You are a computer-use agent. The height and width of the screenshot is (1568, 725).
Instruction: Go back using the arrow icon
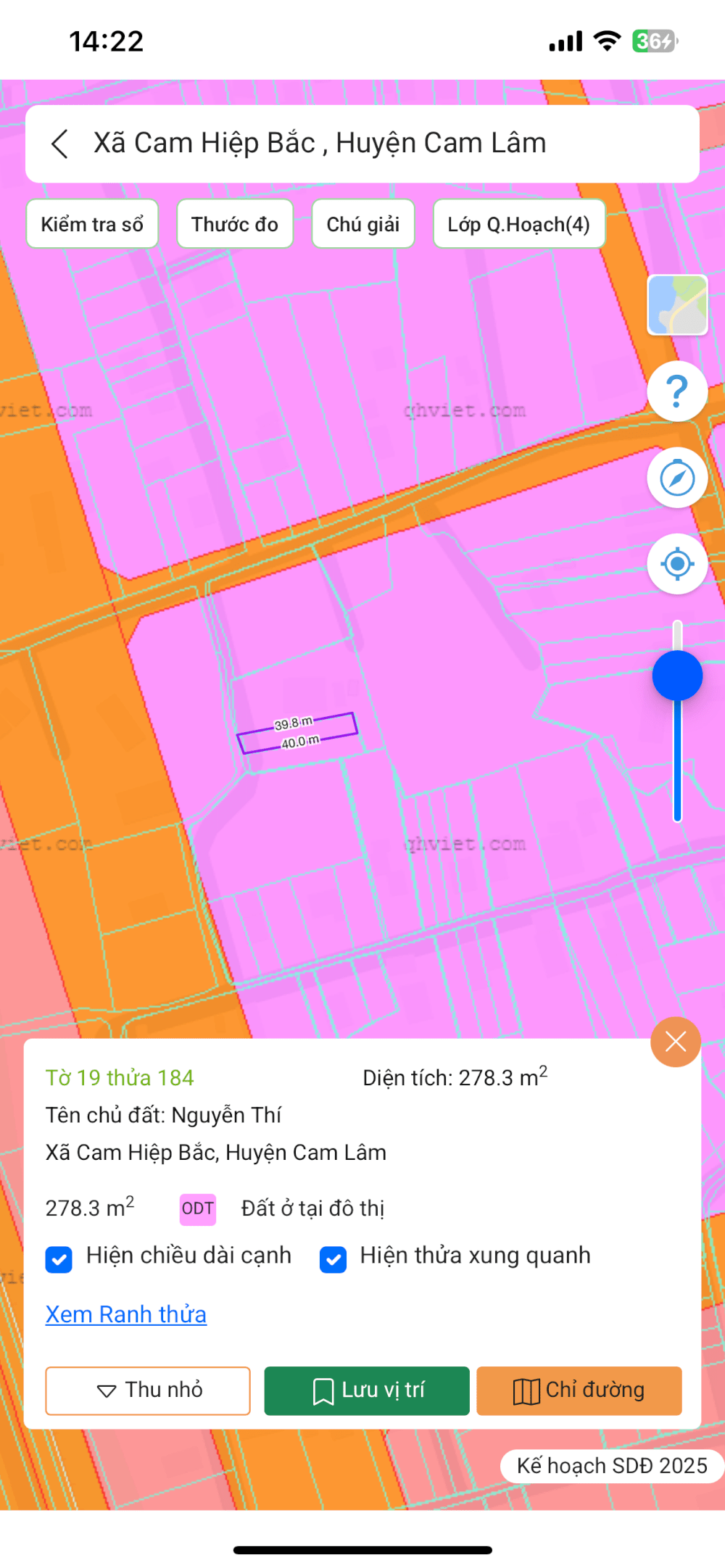(60, 144)
